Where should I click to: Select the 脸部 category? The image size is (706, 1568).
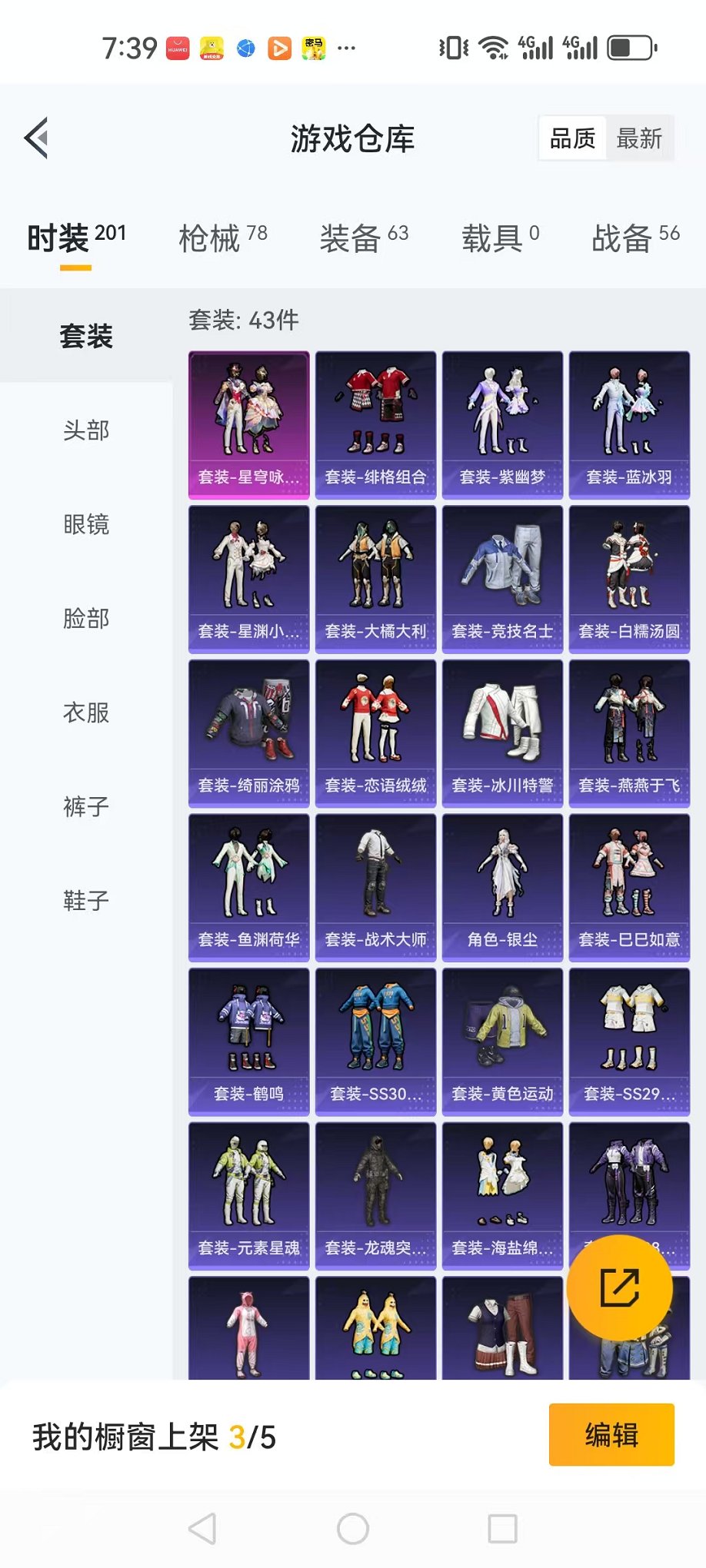[86, 618]
